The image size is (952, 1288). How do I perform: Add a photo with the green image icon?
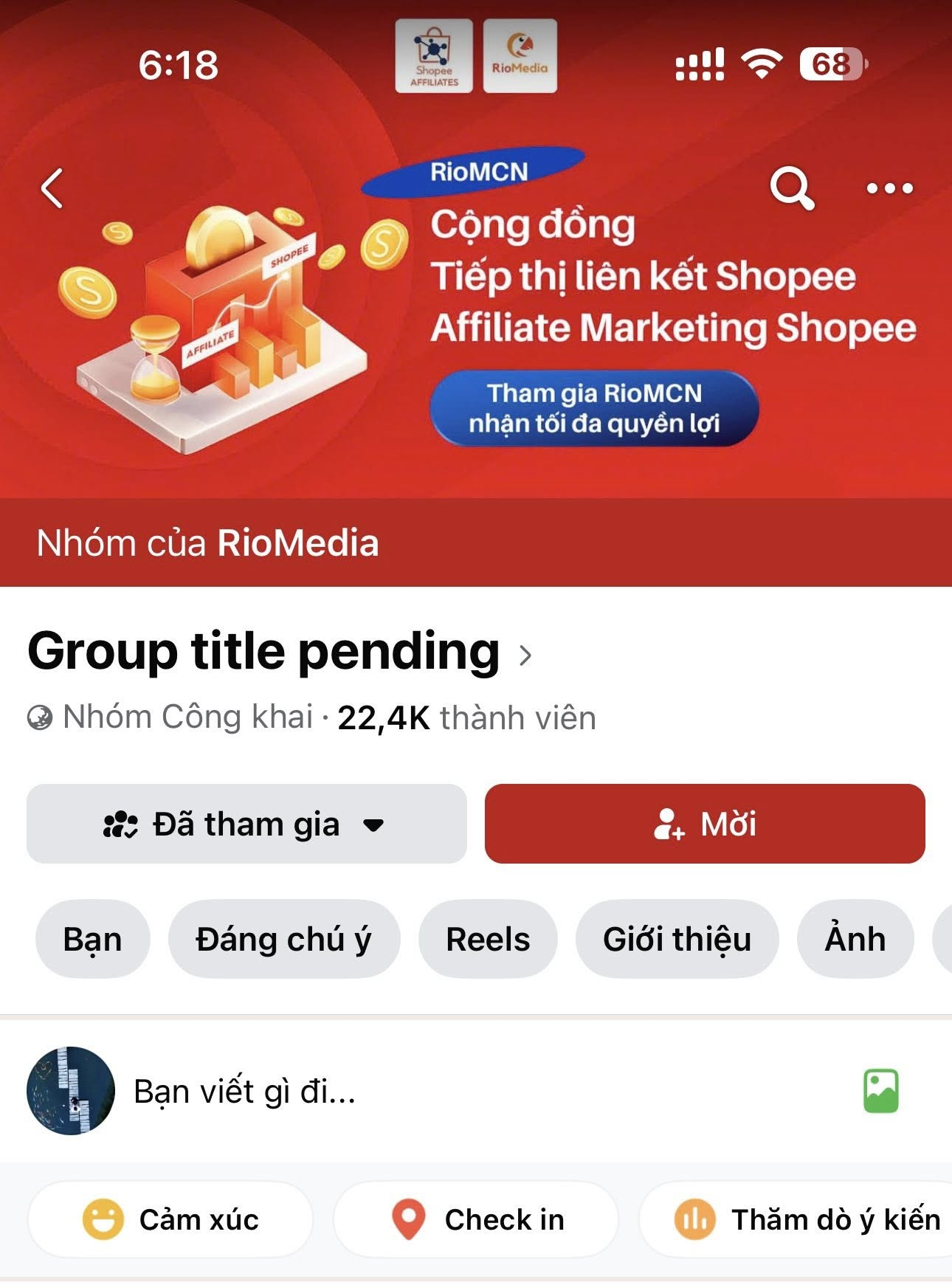click(881, 1091)
